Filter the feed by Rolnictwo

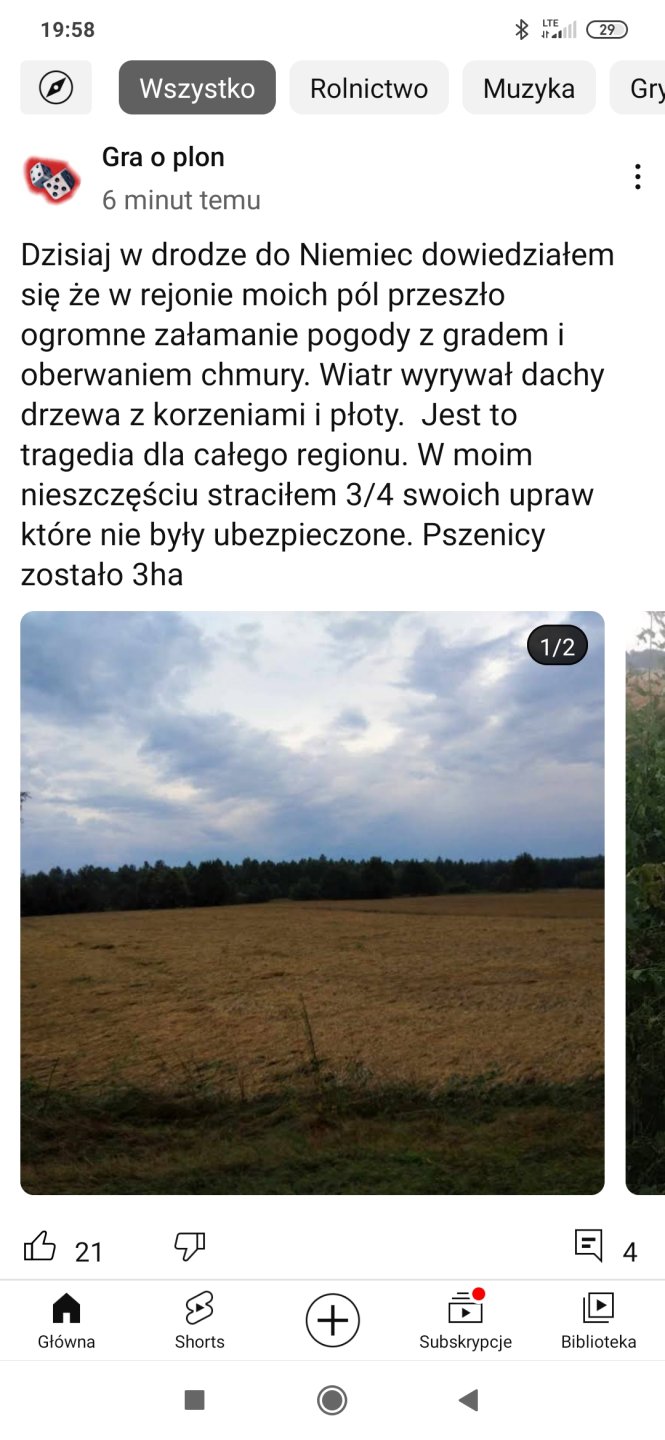[369, 88]
